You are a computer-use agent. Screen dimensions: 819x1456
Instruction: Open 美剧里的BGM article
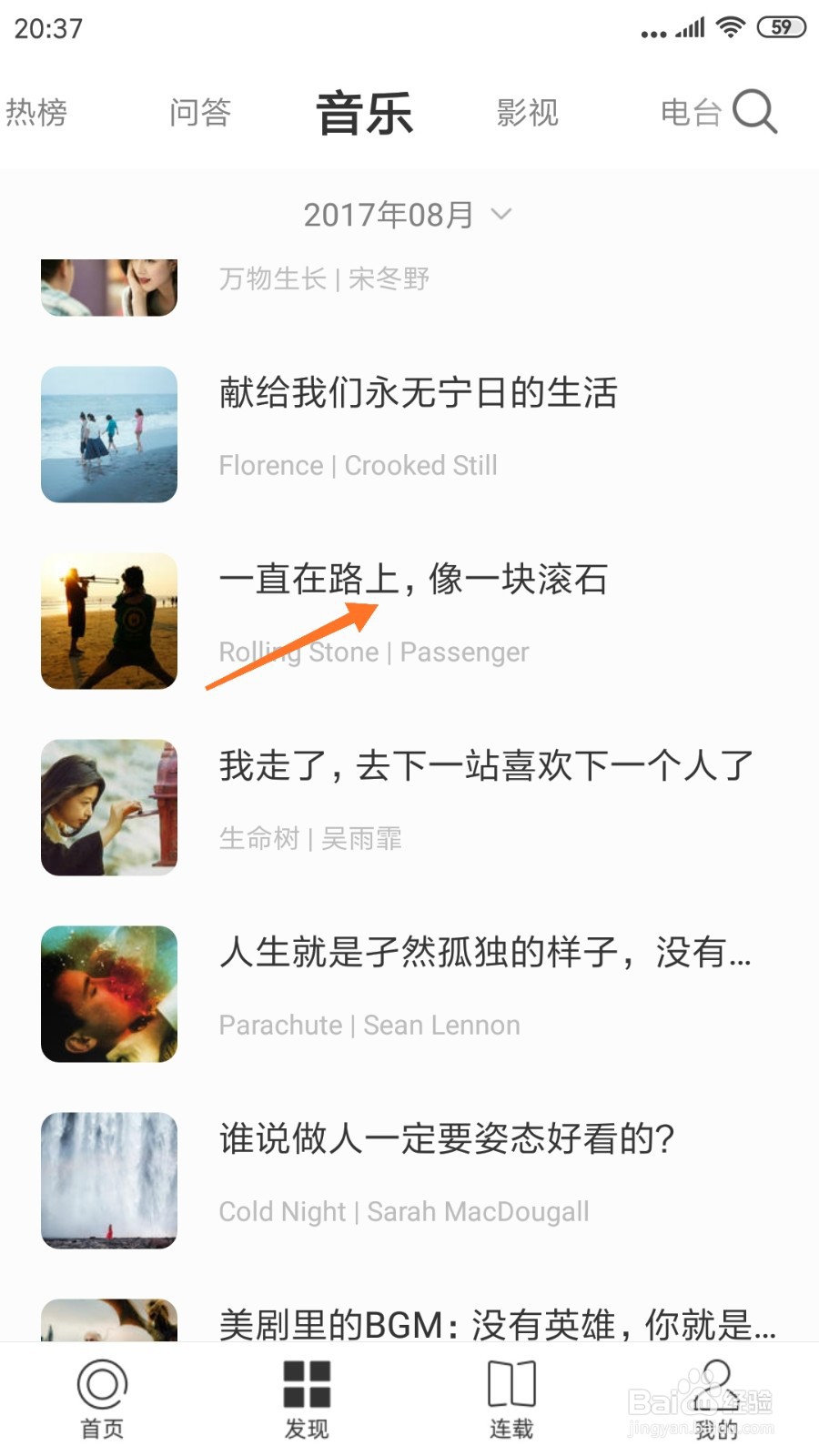tap(497, 1324)
